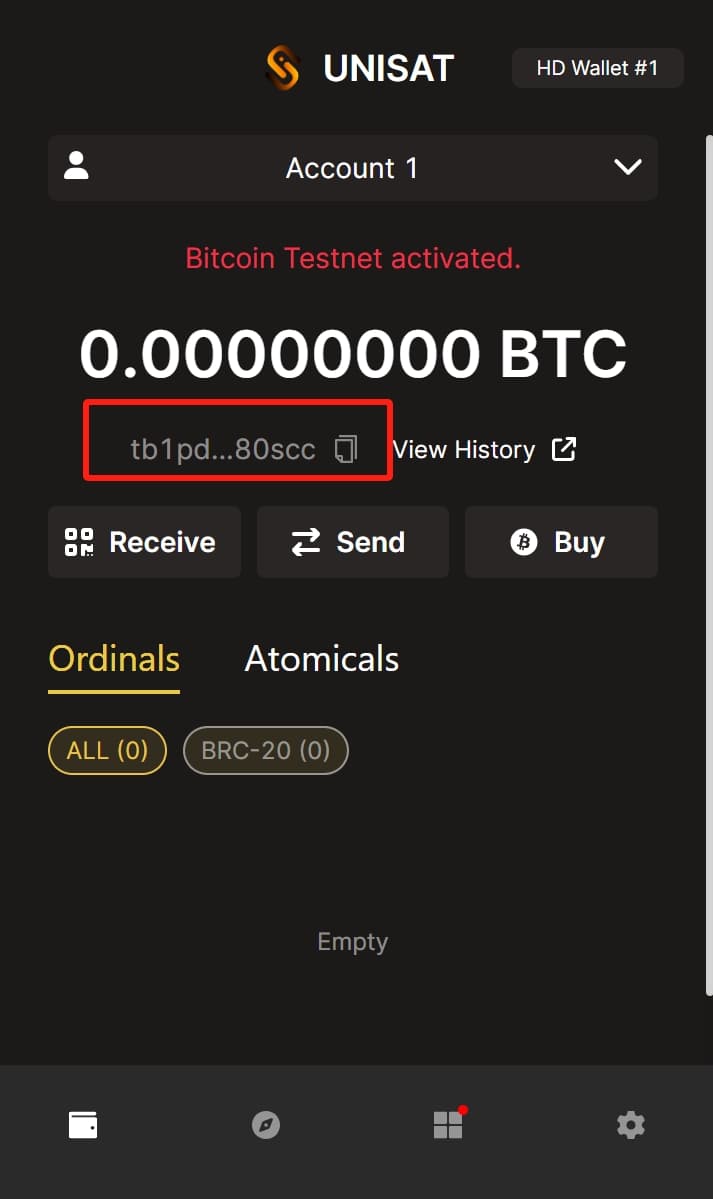Open View History link
Screen dimensions: 713x1199
pos(484,450)
